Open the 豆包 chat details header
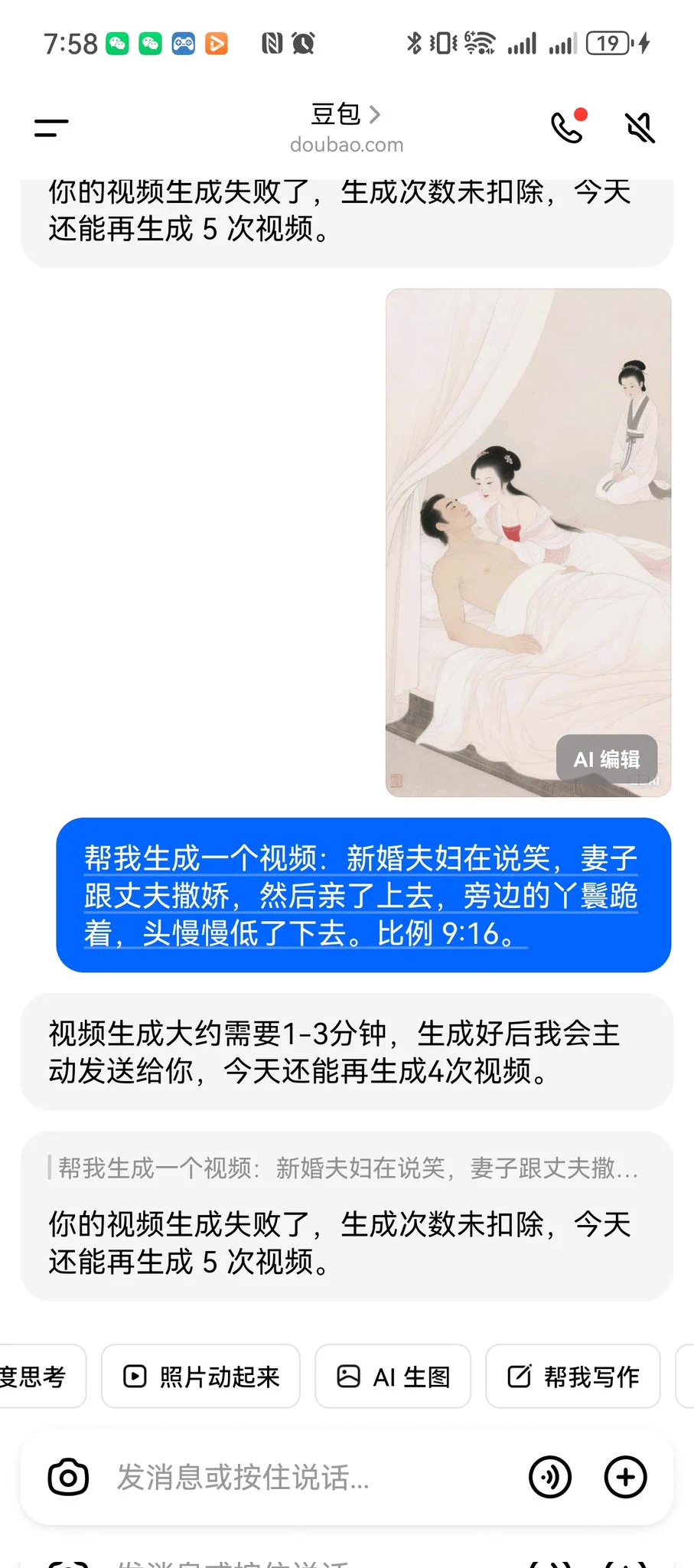This screenshot has height=1568, width=694. 346,127
